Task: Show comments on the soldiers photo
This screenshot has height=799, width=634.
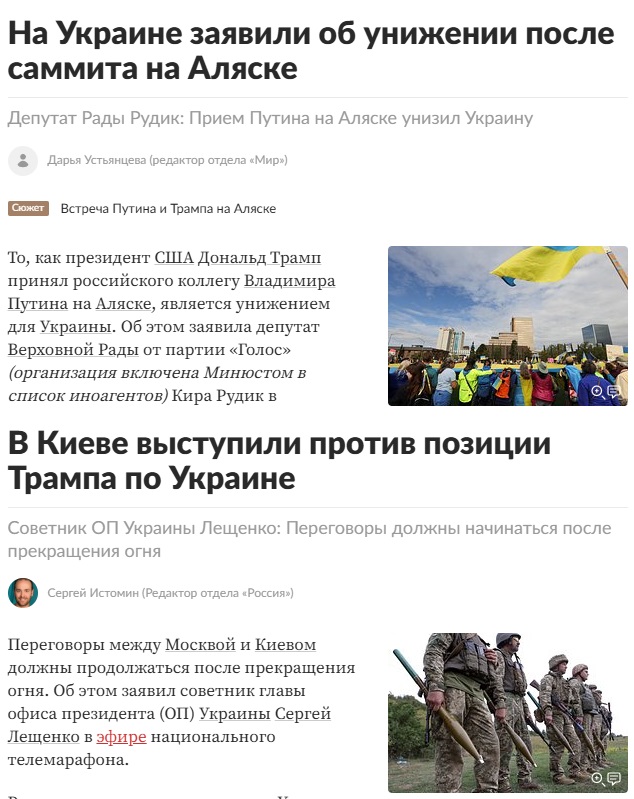Action: (614, 779)
